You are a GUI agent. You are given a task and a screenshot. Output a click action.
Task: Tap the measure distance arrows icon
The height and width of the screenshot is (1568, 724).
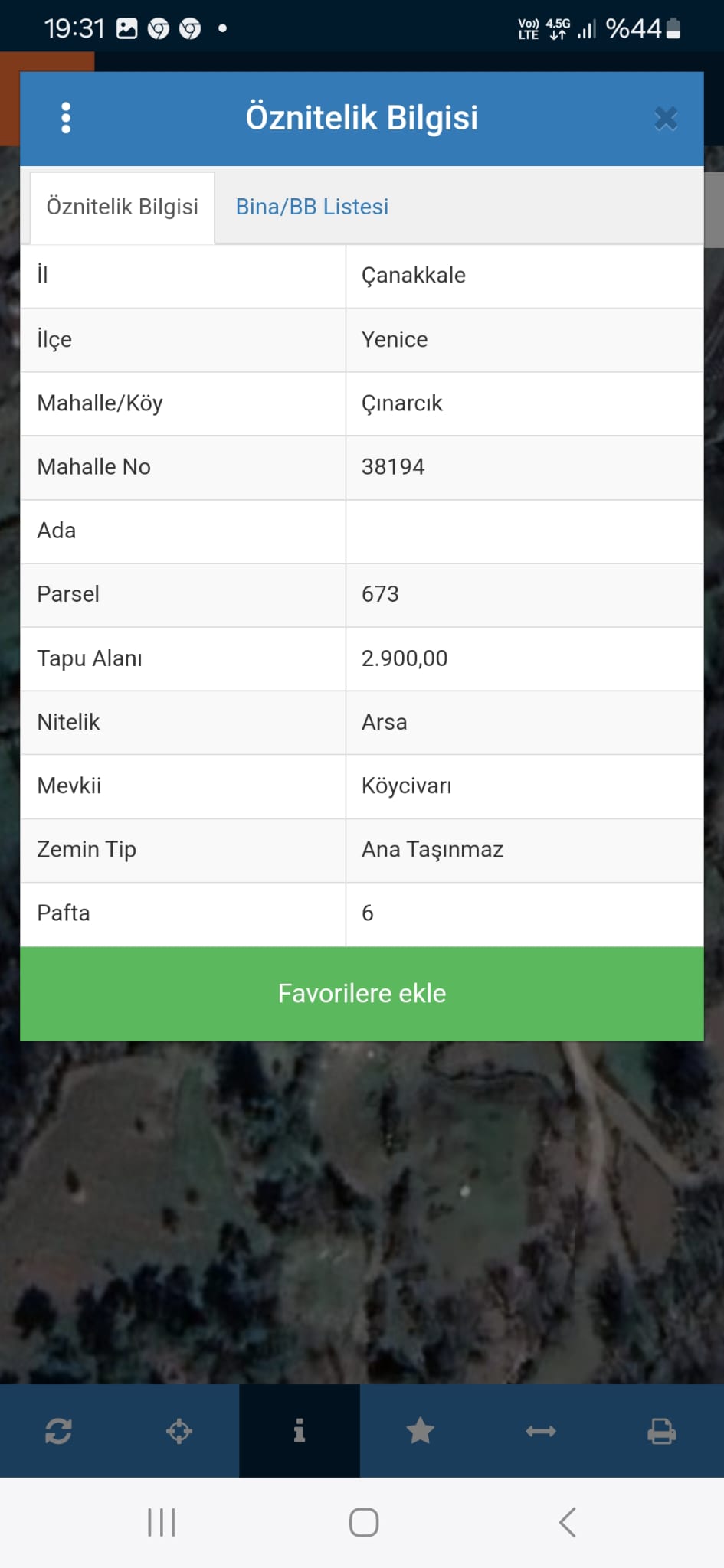click(541, 1431)
